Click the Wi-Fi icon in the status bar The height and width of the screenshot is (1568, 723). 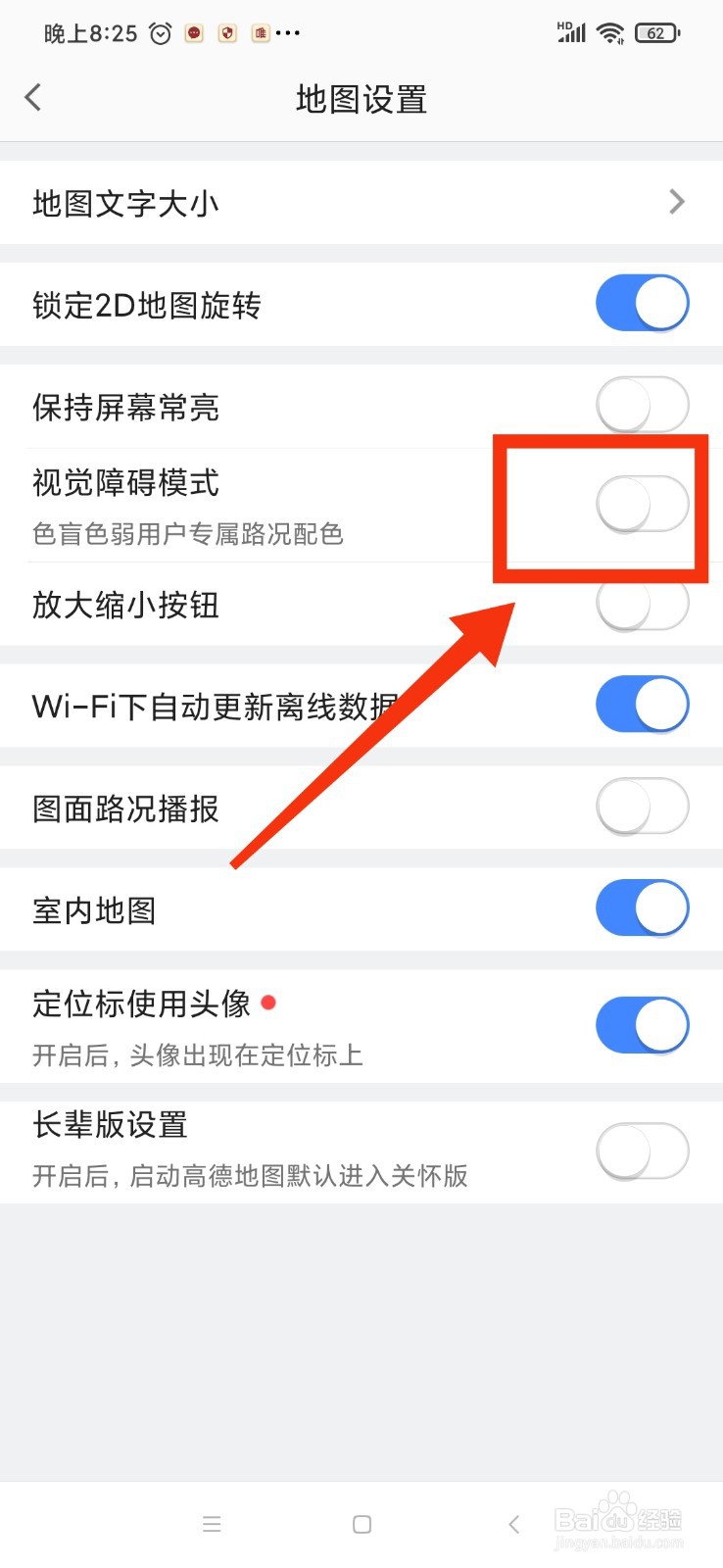609,32
